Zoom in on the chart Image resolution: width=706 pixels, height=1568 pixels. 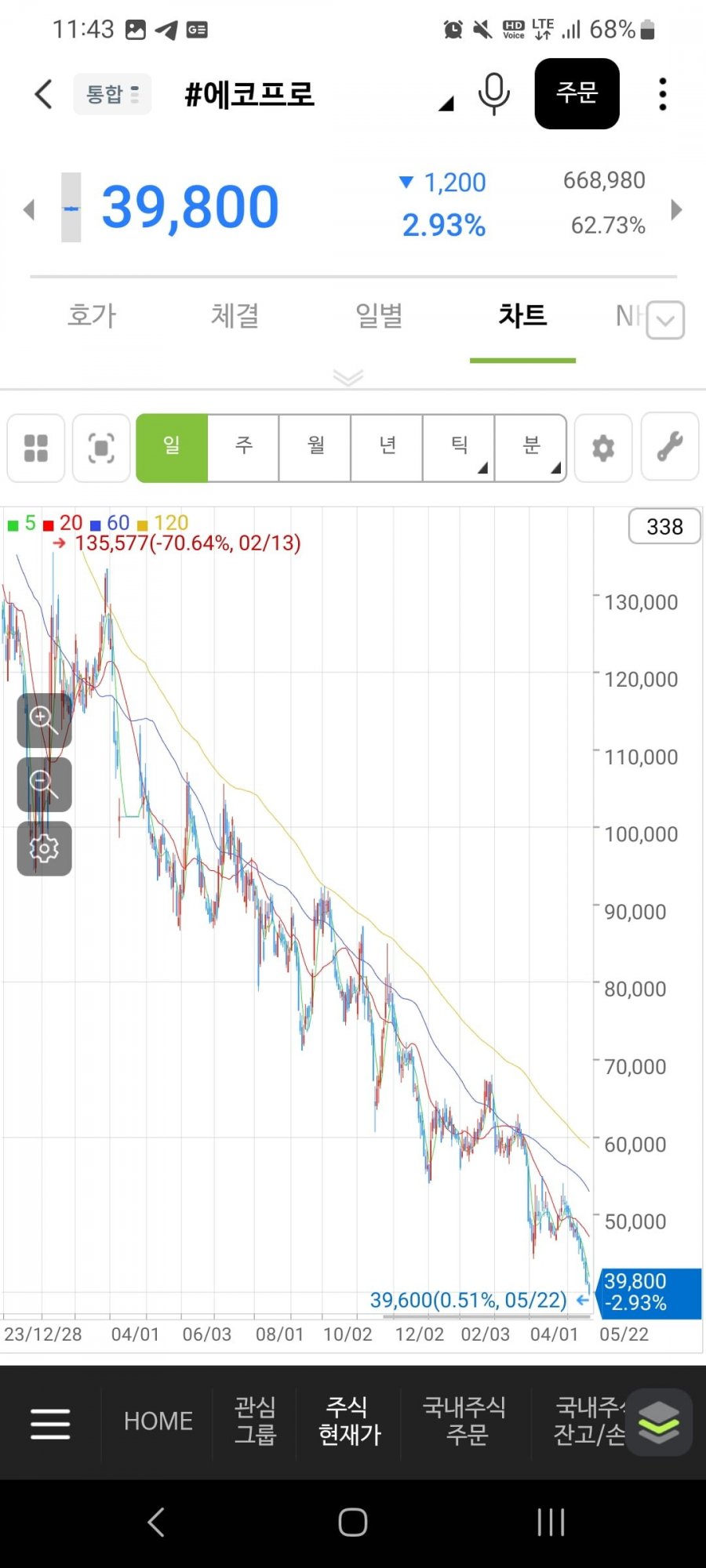(44, 720)
